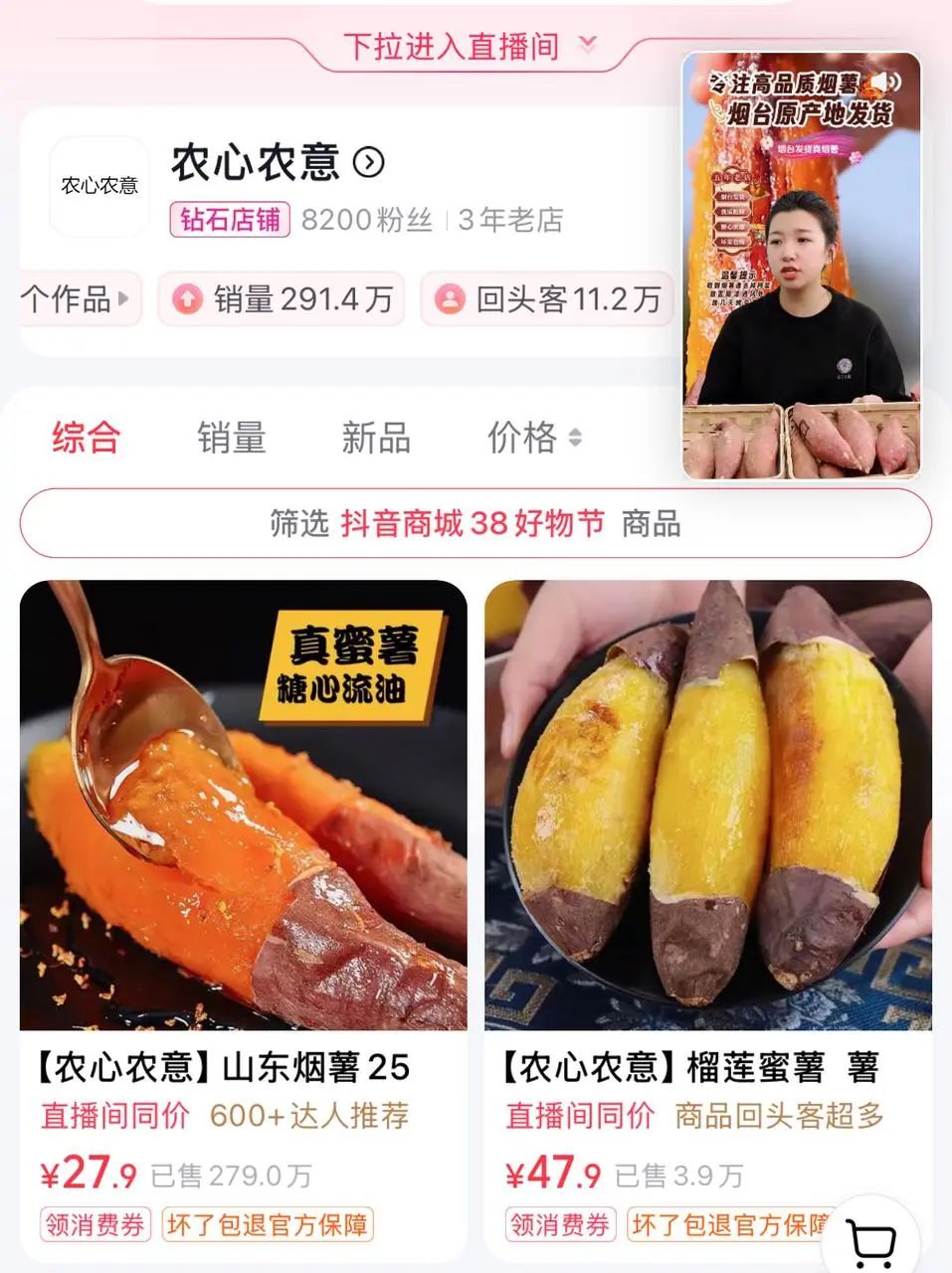
Task: Click the 坏了包退官方保障 guarantee badge
Action: pyautogui.click(x=266, y=1226)
